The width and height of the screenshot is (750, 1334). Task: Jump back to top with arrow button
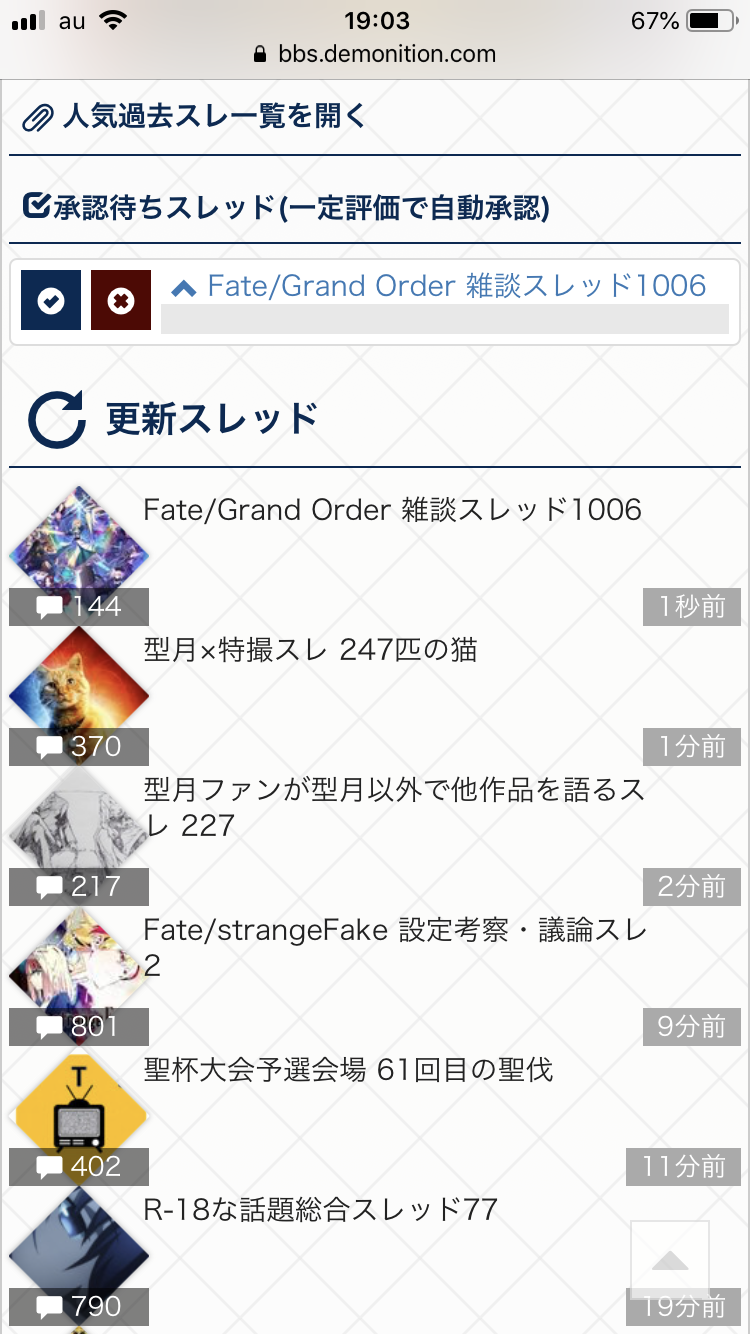670,1259
